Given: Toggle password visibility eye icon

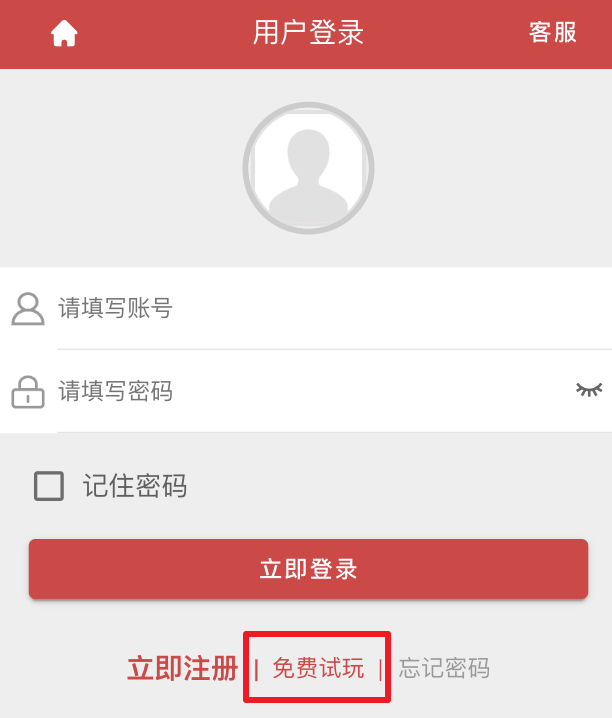Looking at the screenshot, I should coord(589,389).
